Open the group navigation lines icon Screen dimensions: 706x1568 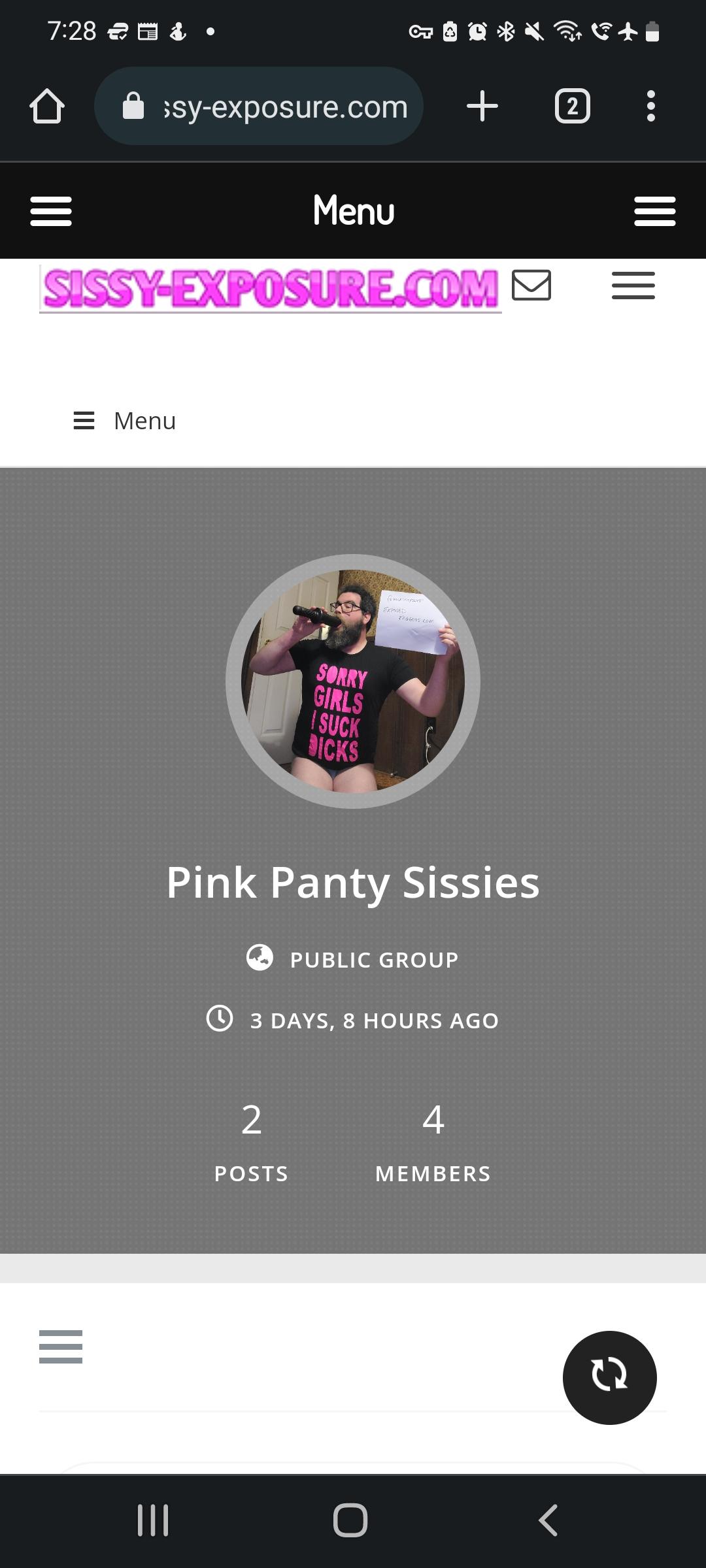pyautogui.click(x=61, y=1347)
